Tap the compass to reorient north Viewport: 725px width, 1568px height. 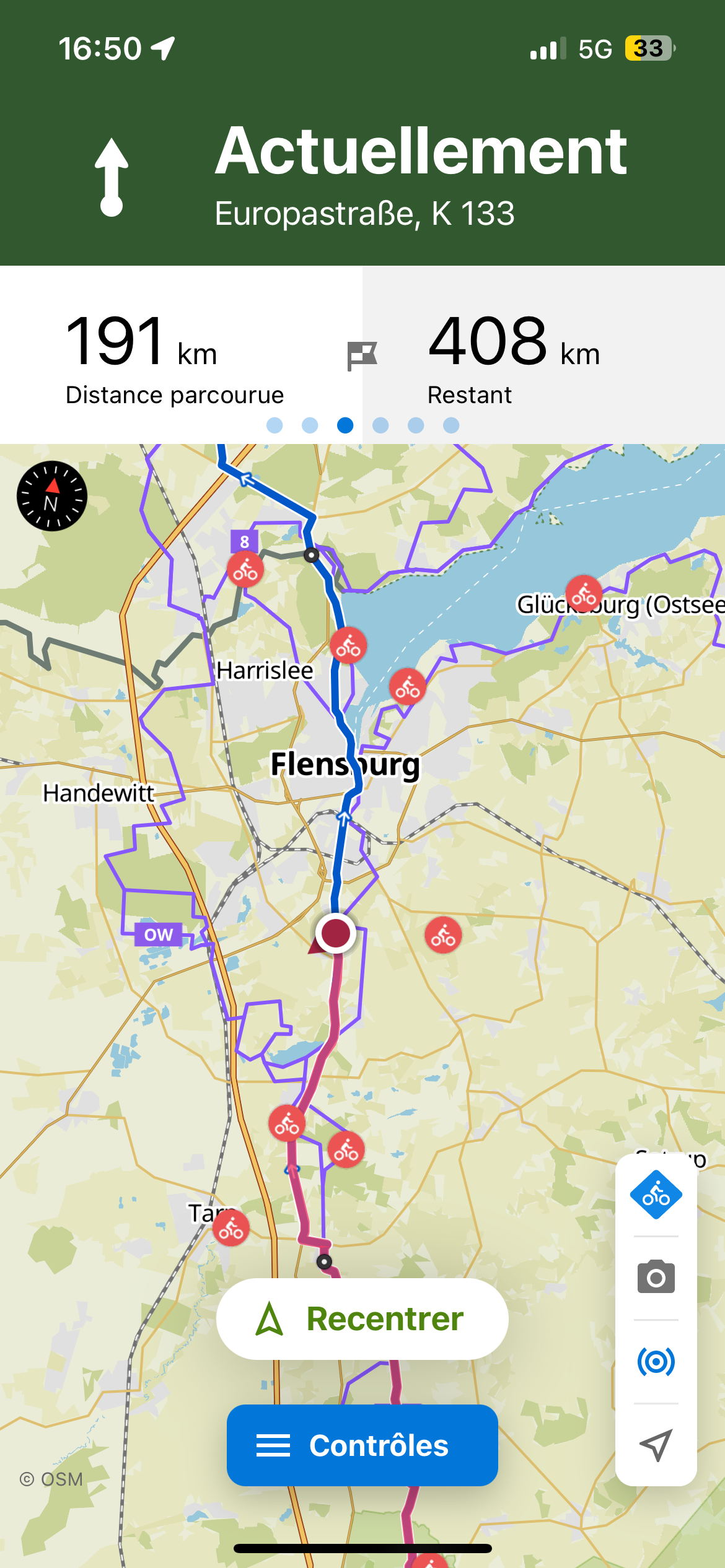click(52, 496)
